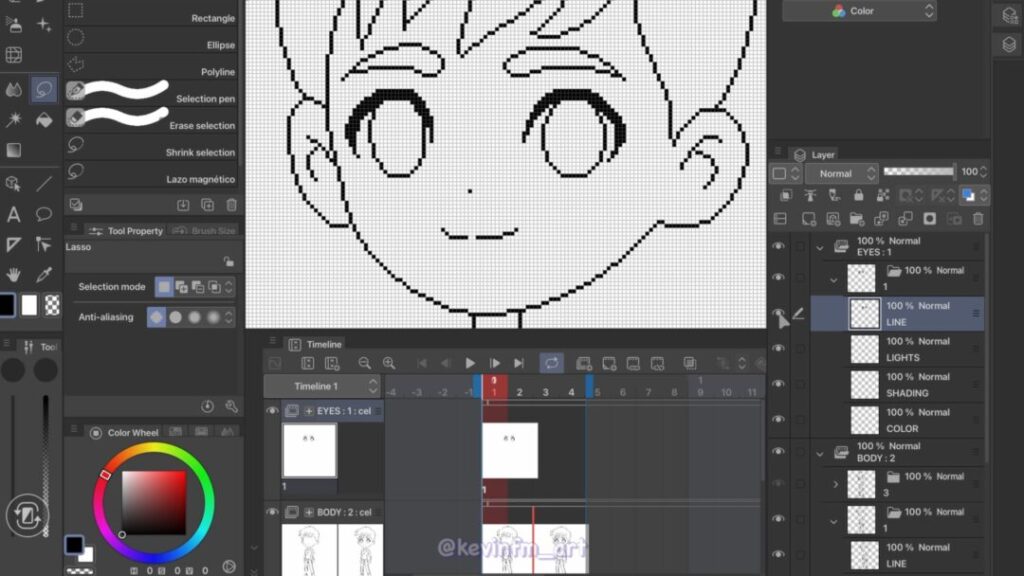Switch to the Brush Size tab
Screen dimensions: 1024x576
(x=205, y=231)
